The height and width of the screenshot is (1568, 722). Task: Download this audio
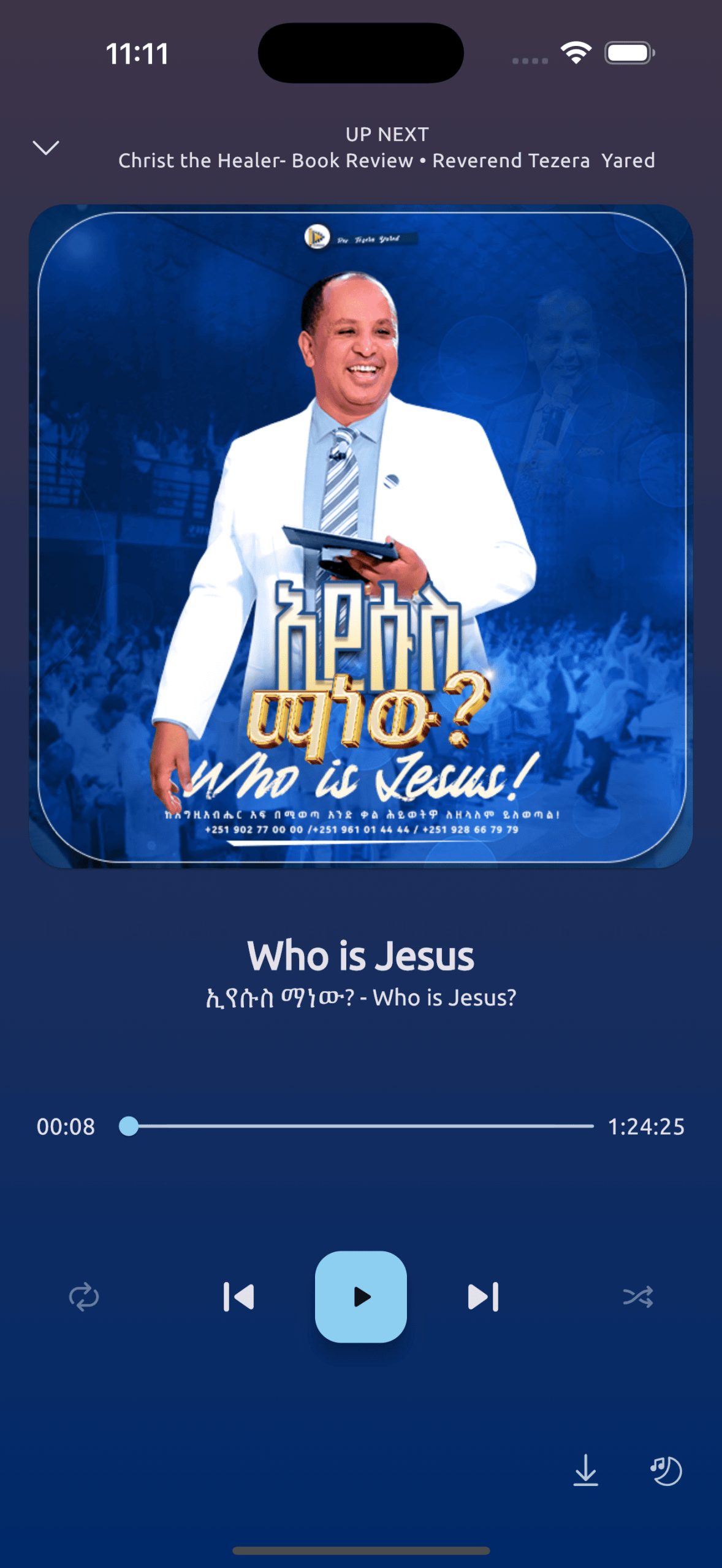click(x=585, y=1470)
